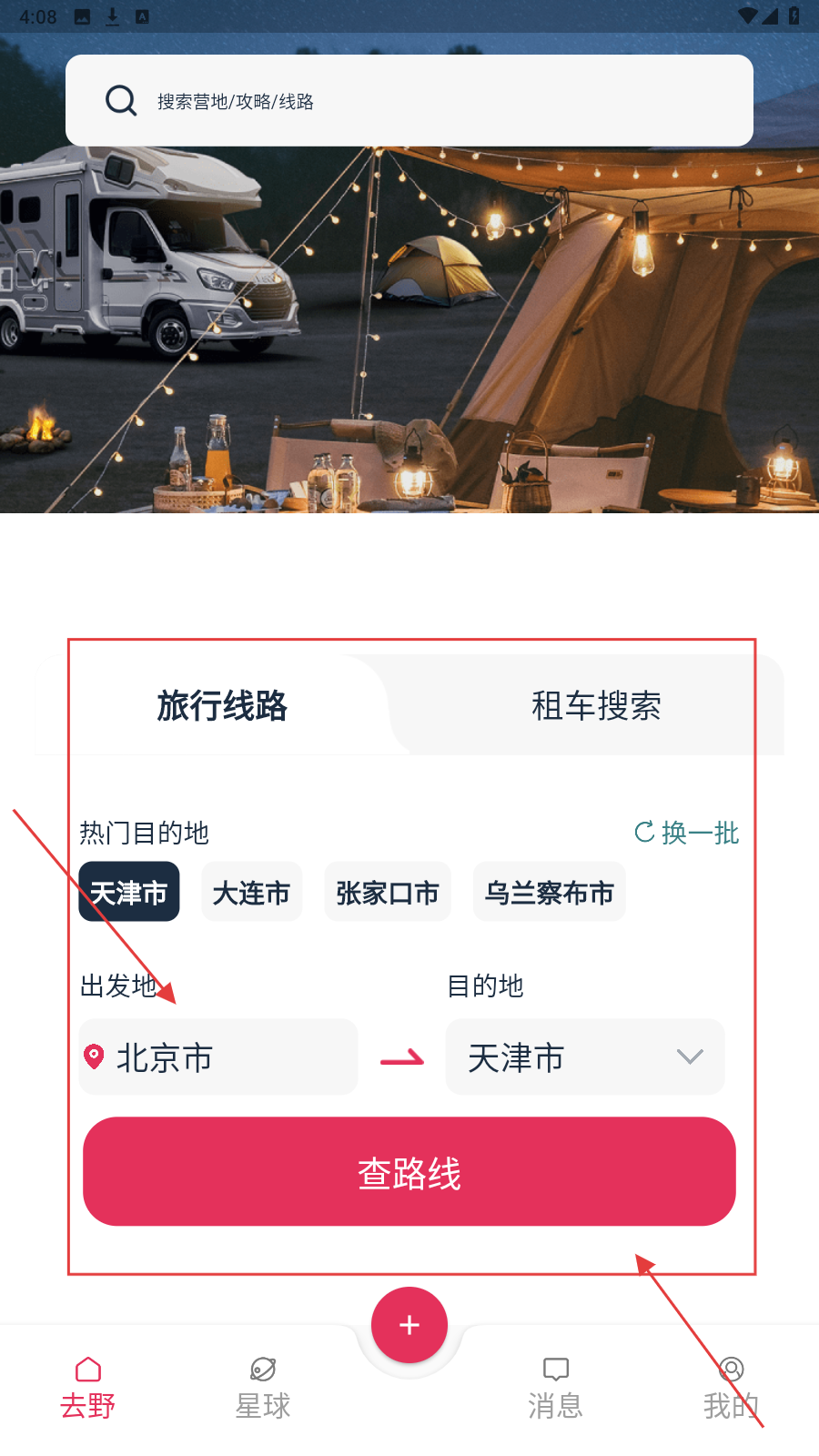Pick the 乌兰察布市 chip
Image resolution: width=819 pixels, height=1456 pixels.
549,892
